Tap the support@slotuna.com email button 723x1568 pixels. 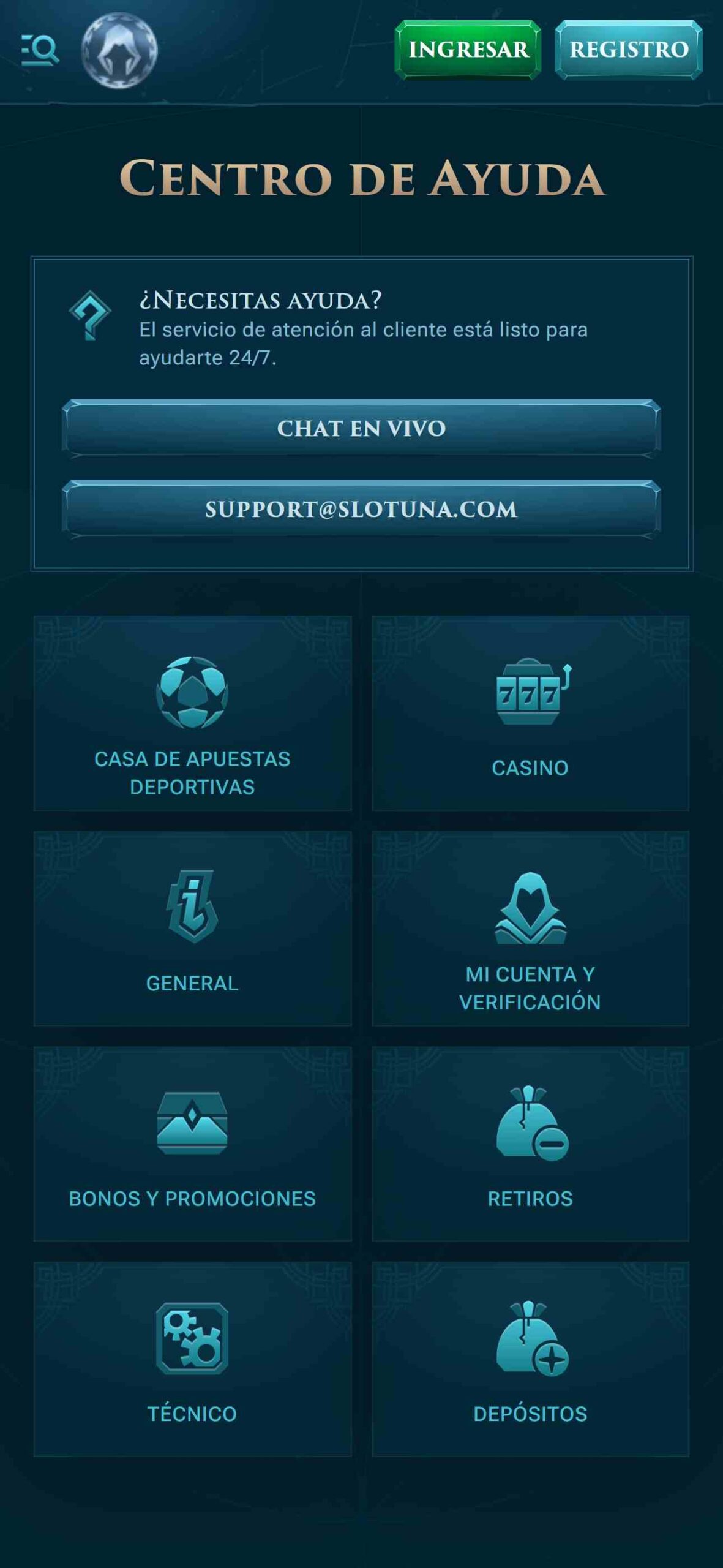[x=361, y=509]
